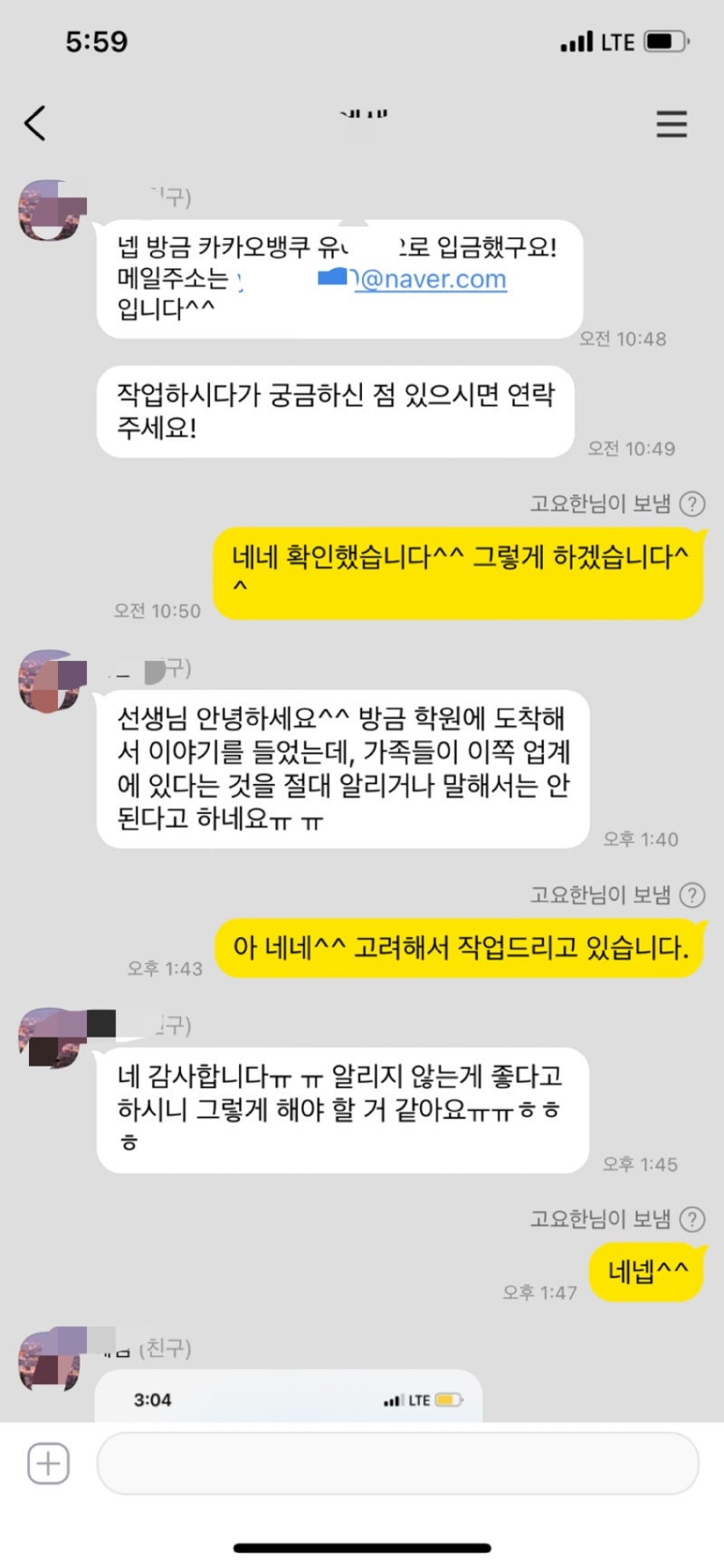Focus the message input field
The height and width of the screenshot is (1568, 724).
point(398,1462)
